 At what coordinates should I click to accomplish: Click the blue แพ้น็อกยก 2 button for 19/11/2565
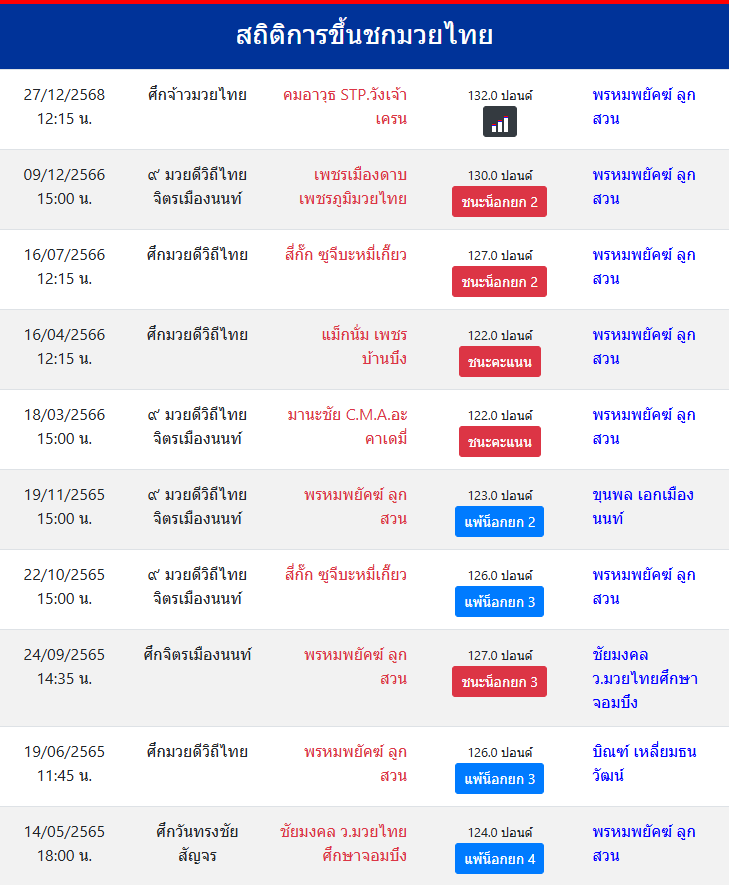(x=499, y=521)
